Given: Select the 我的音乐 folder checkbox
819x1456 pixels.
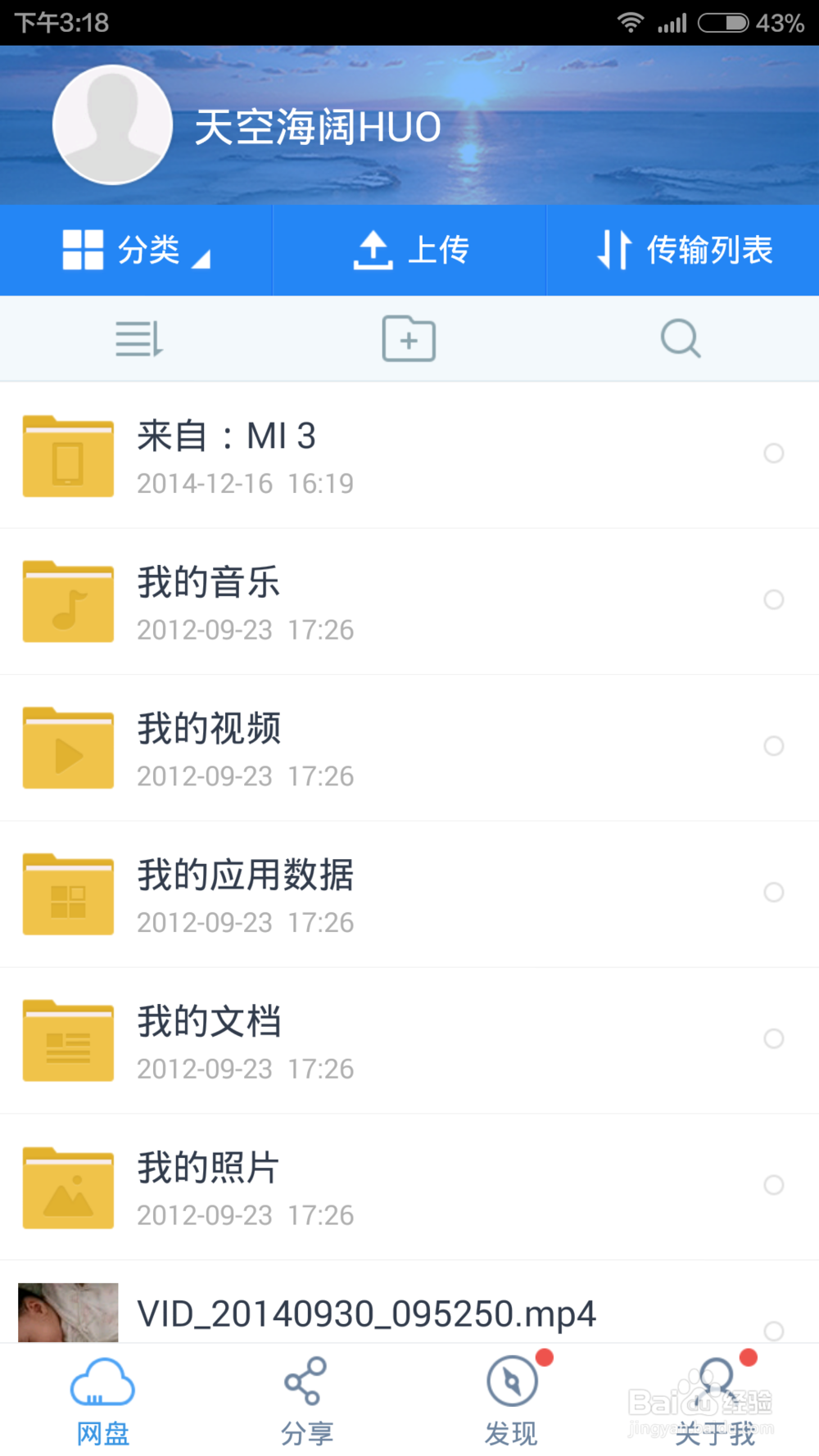Looking at the screenshot, I should (773, 599).
